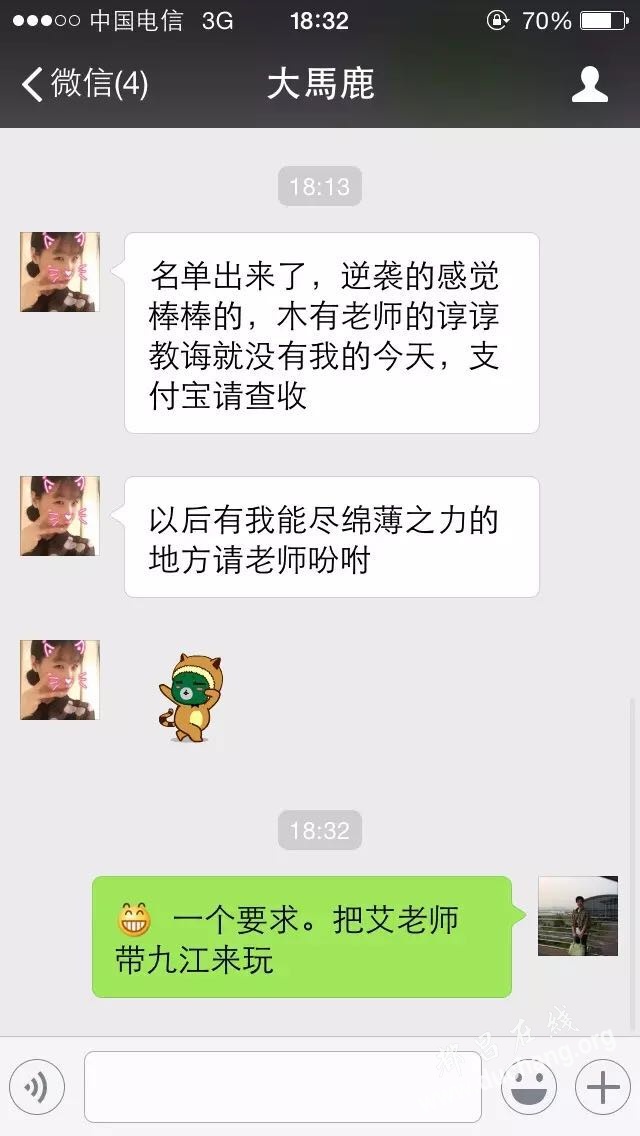Viewport: 640px width, 1136px height.
Task: Go back to the 微信 chat list
Action: pyautogui.click(x=85, y=84)
